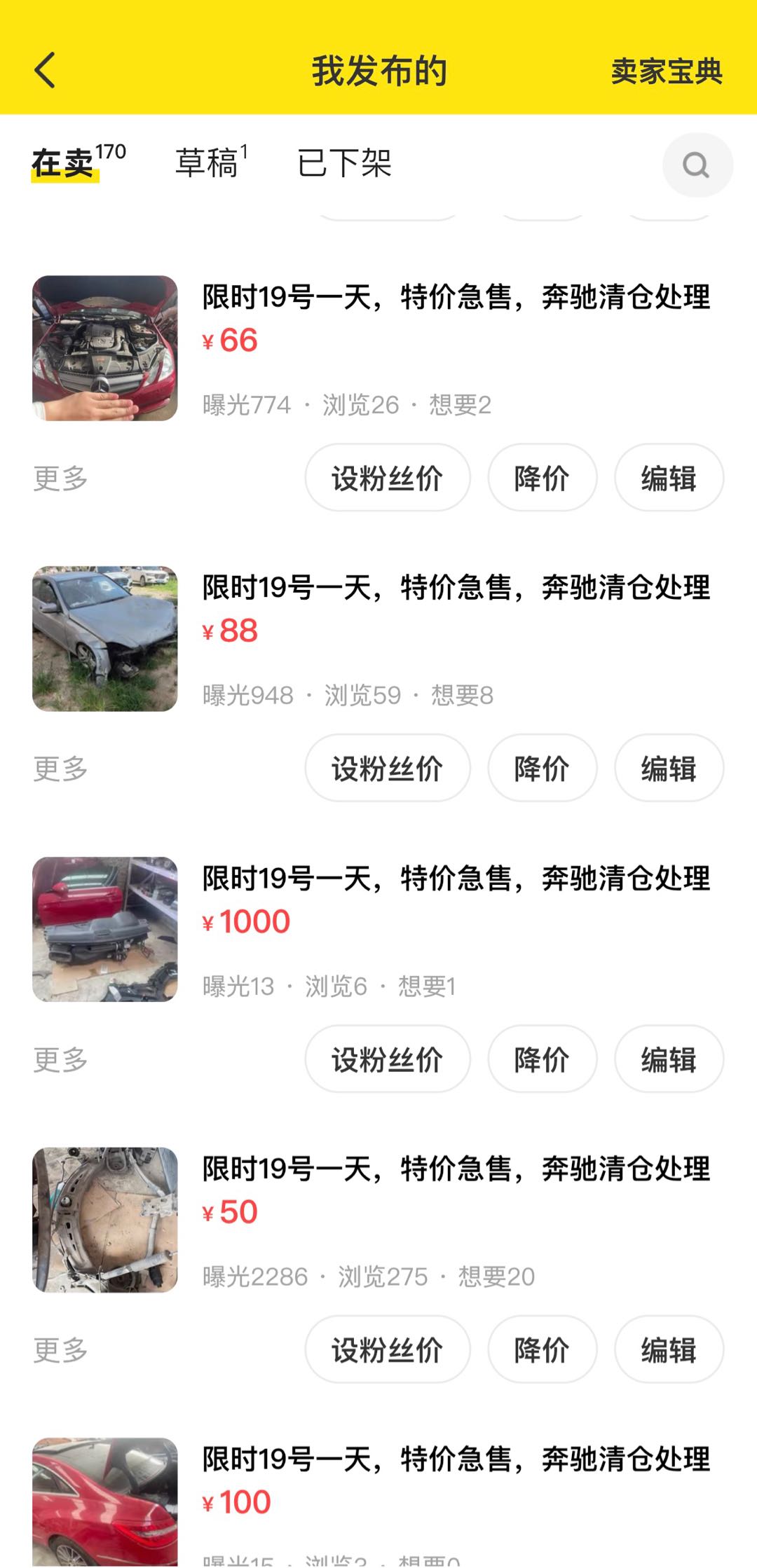757x1568 pixels.
Task: Click 编辑 on the ¥1000 listing
Action: click(668, 1060)
